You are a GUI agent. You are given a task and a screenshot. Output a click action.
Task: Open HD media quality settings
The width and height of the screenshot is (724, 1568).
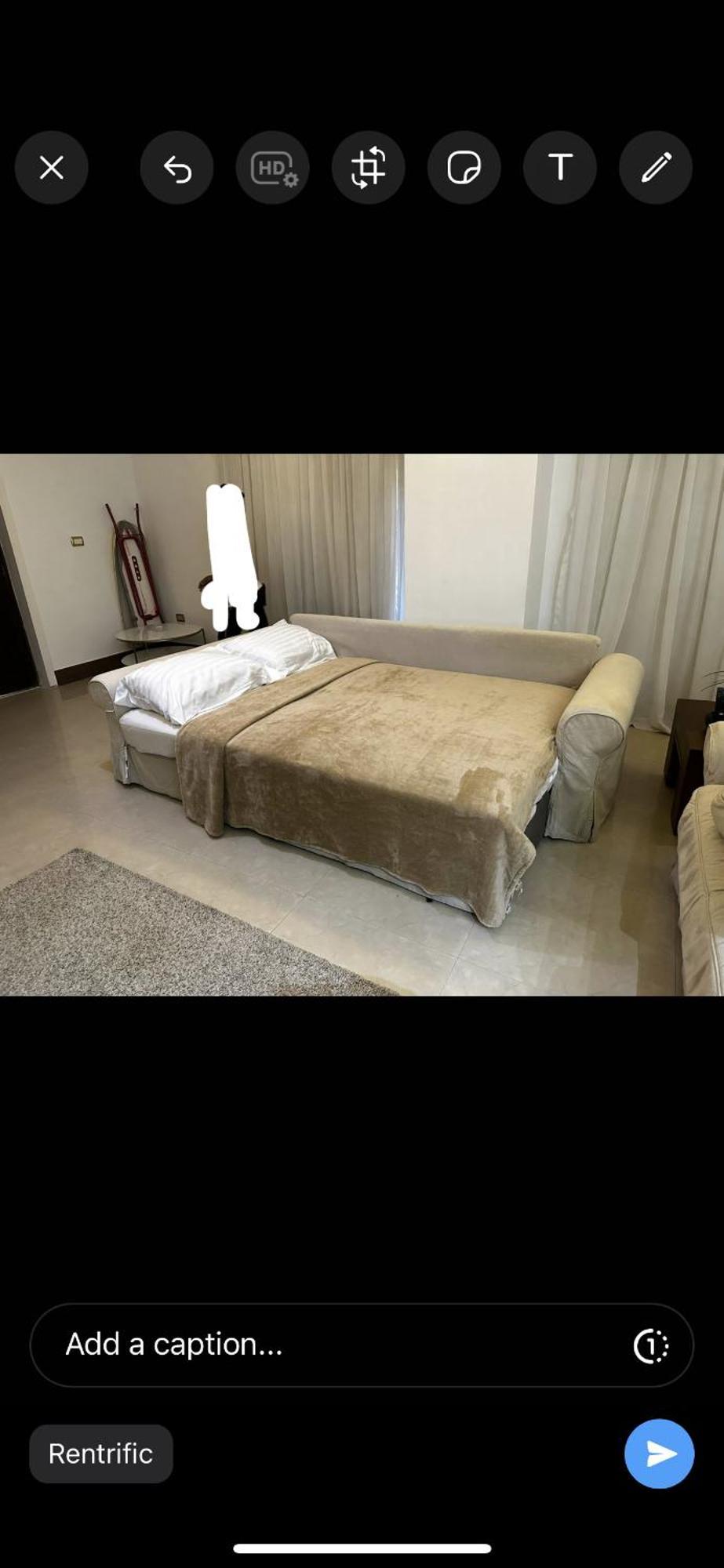(273, 168)
